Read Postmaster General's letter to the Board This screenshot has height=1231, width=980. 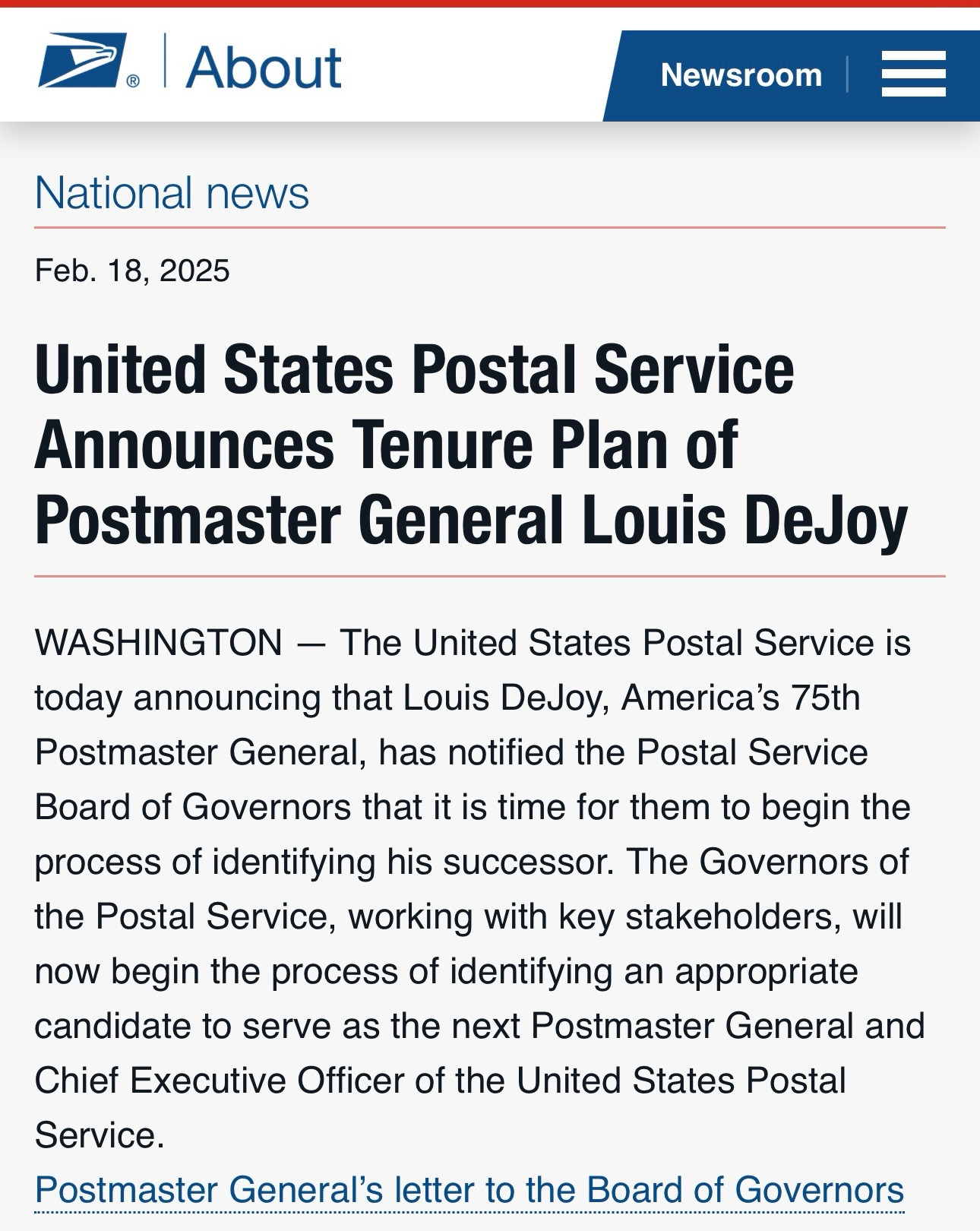point(469,1190)
